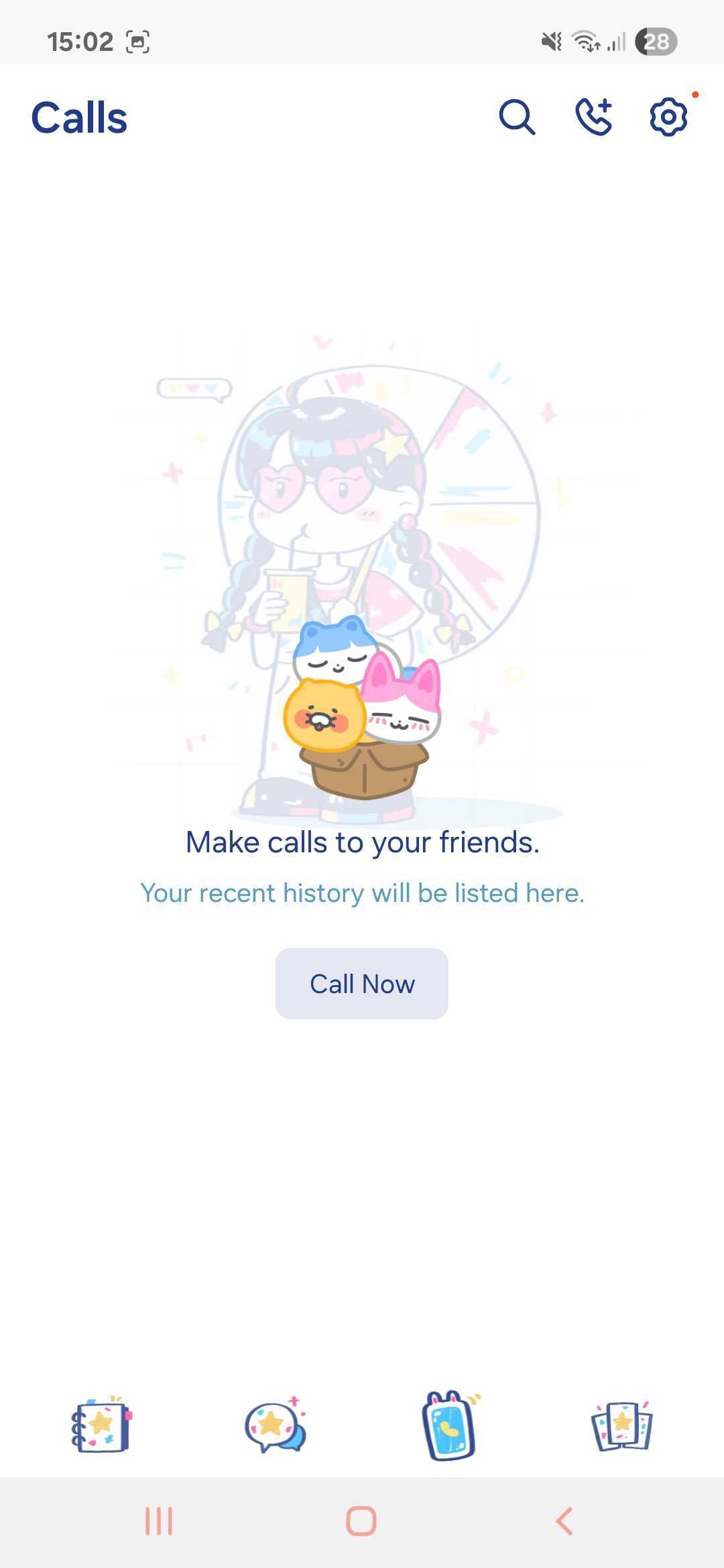Select the calls phone tab
This screenshot has height=1568, width=724.
pyautogui.click(x=450, y=1425)
